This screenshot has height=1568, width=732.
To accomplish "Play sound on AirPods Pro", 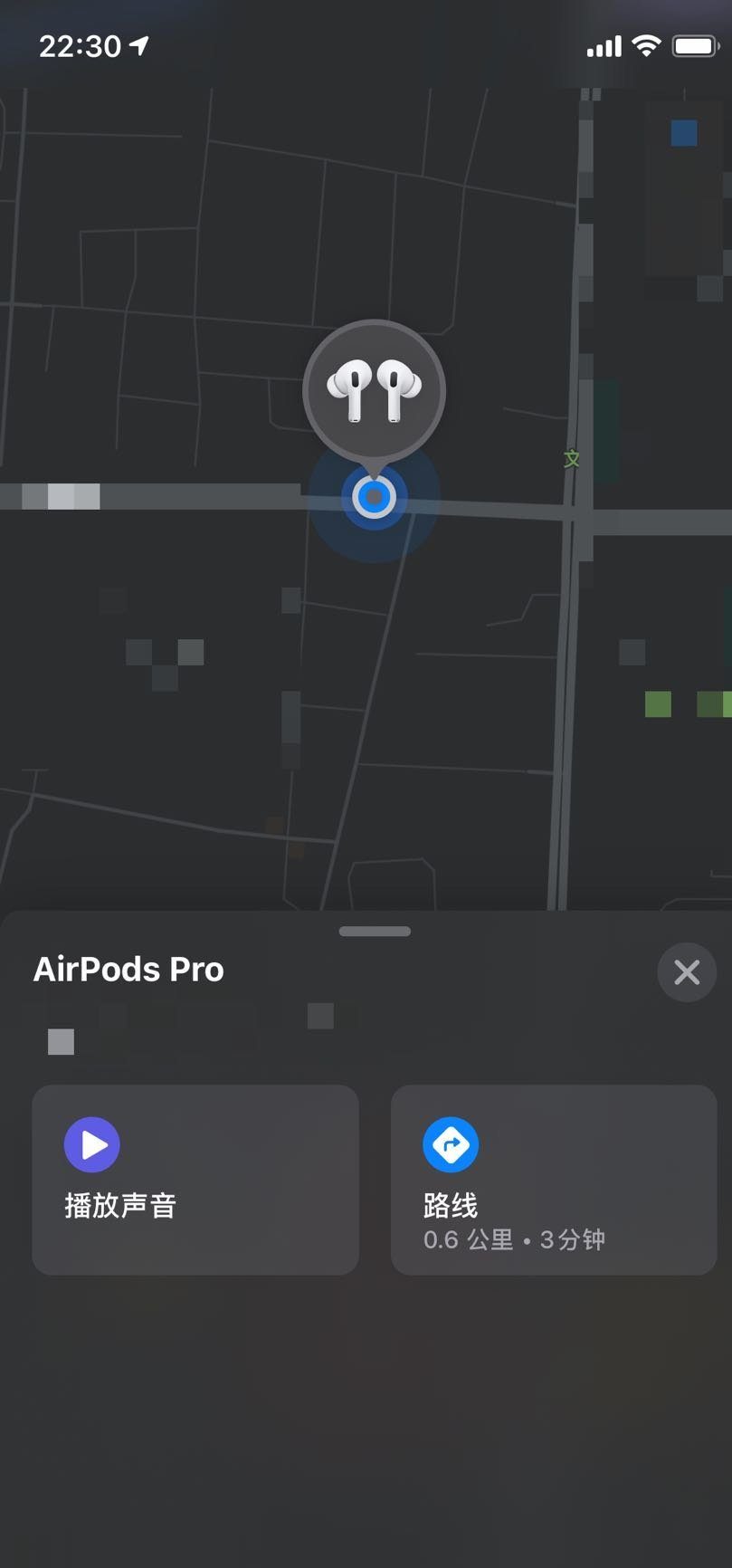I will [x=195, y=1180].
